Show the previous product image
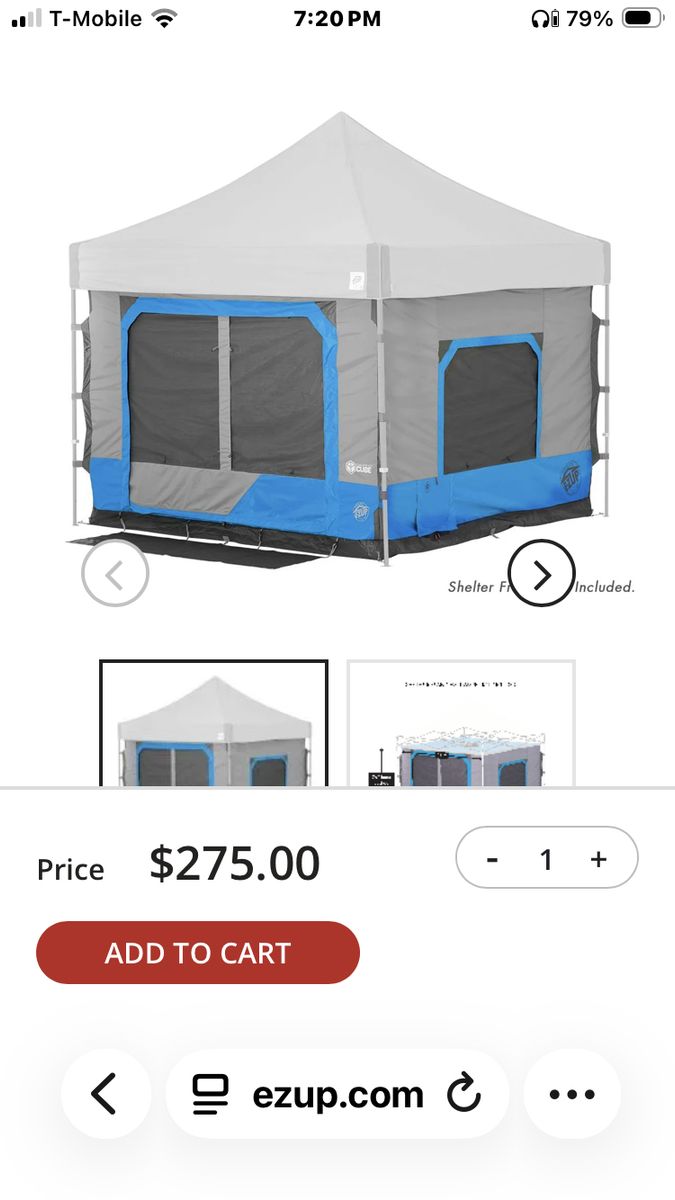675x1200 pixels. pos(115,574)
